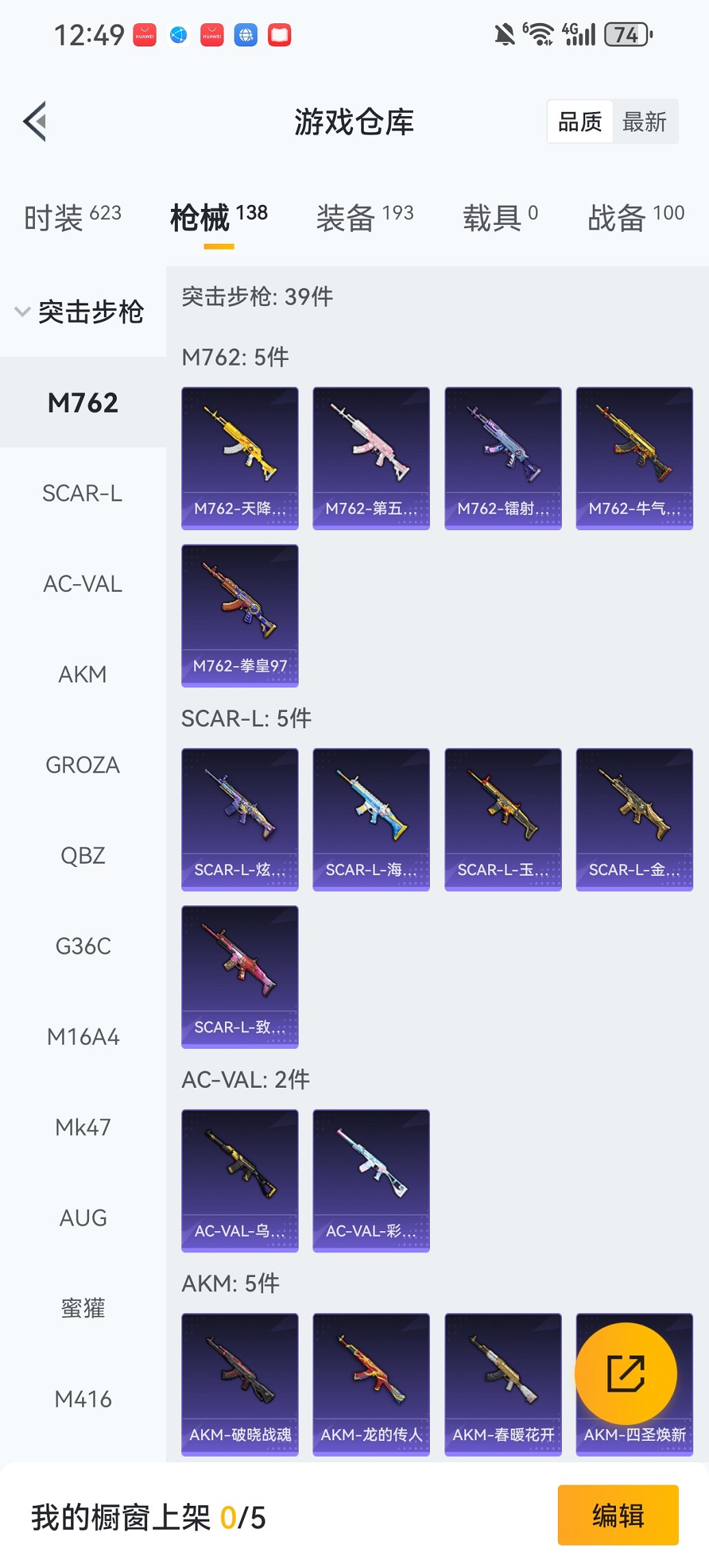This screenshot has width=709, height=1568.
Task: Open the M762-拳皇97 skin
Action: click(x=240, y=615)
